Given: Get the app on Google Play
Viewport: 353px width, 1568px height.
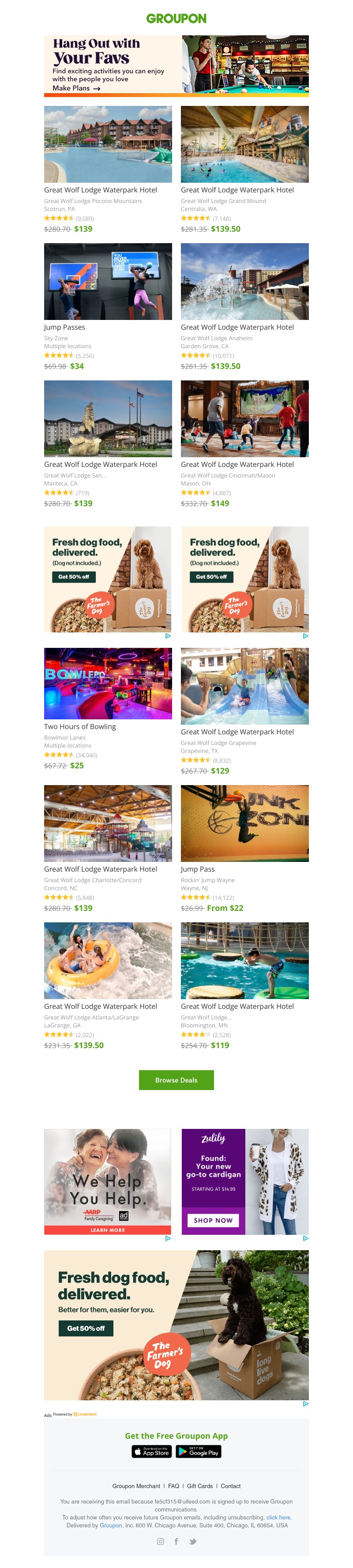Looking at the screenshot, I should point(198,1452).
